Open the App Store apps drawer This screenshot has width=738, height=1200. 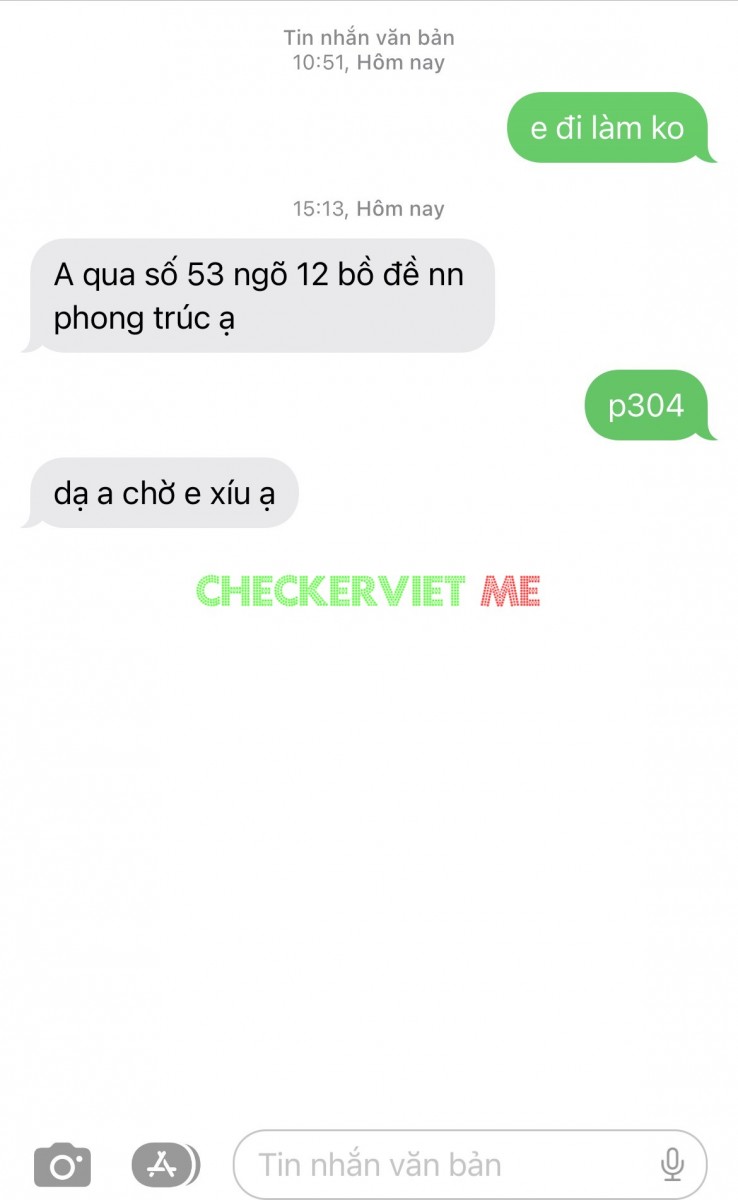click(164, 1164)
